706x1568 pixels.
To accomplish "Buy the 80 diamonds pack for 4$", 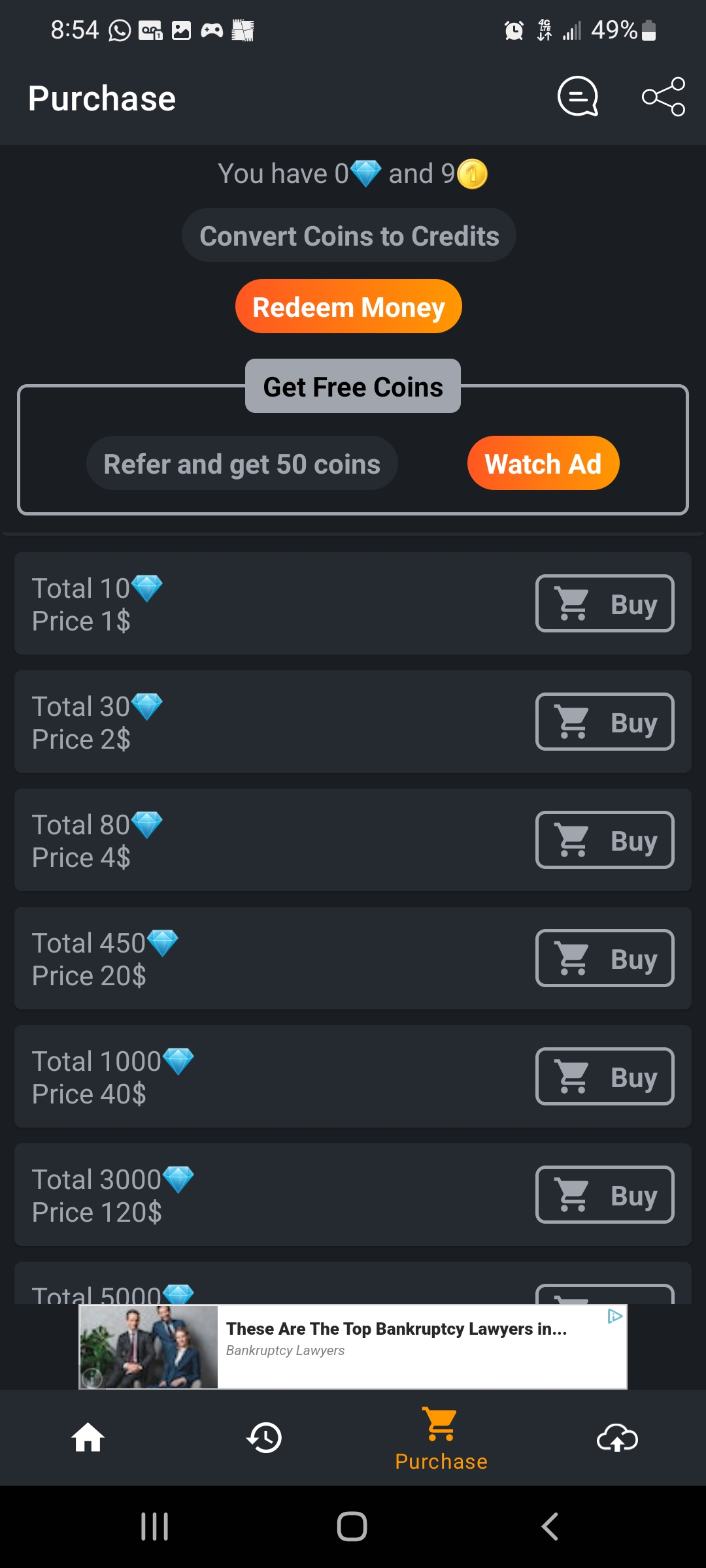I will (605, 840).
